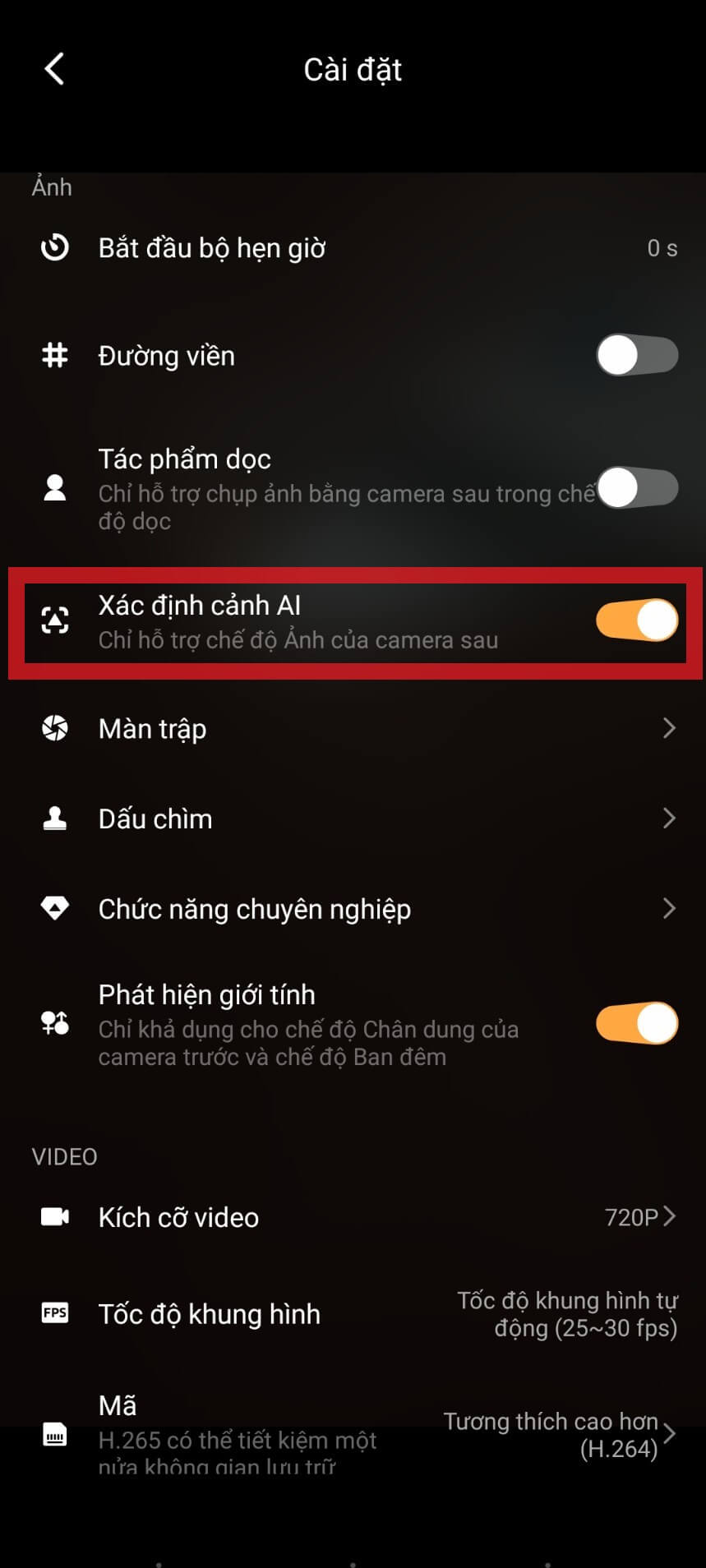This screenshot has width=706, height=1568.
Task: Go back from the Cài đặt screen
Action: click(54, 70)
